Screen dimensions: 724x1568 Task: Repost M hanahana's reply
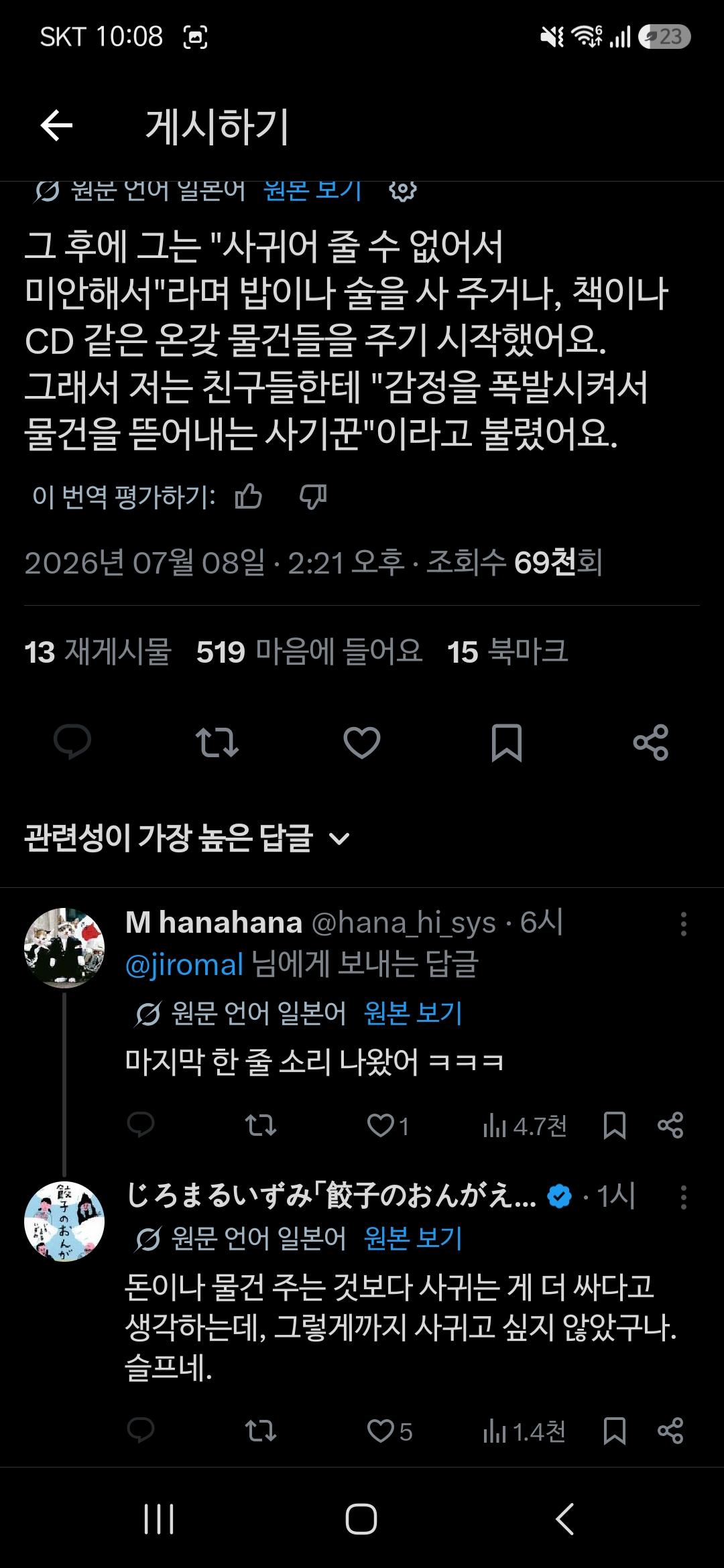pos(260,1125)
